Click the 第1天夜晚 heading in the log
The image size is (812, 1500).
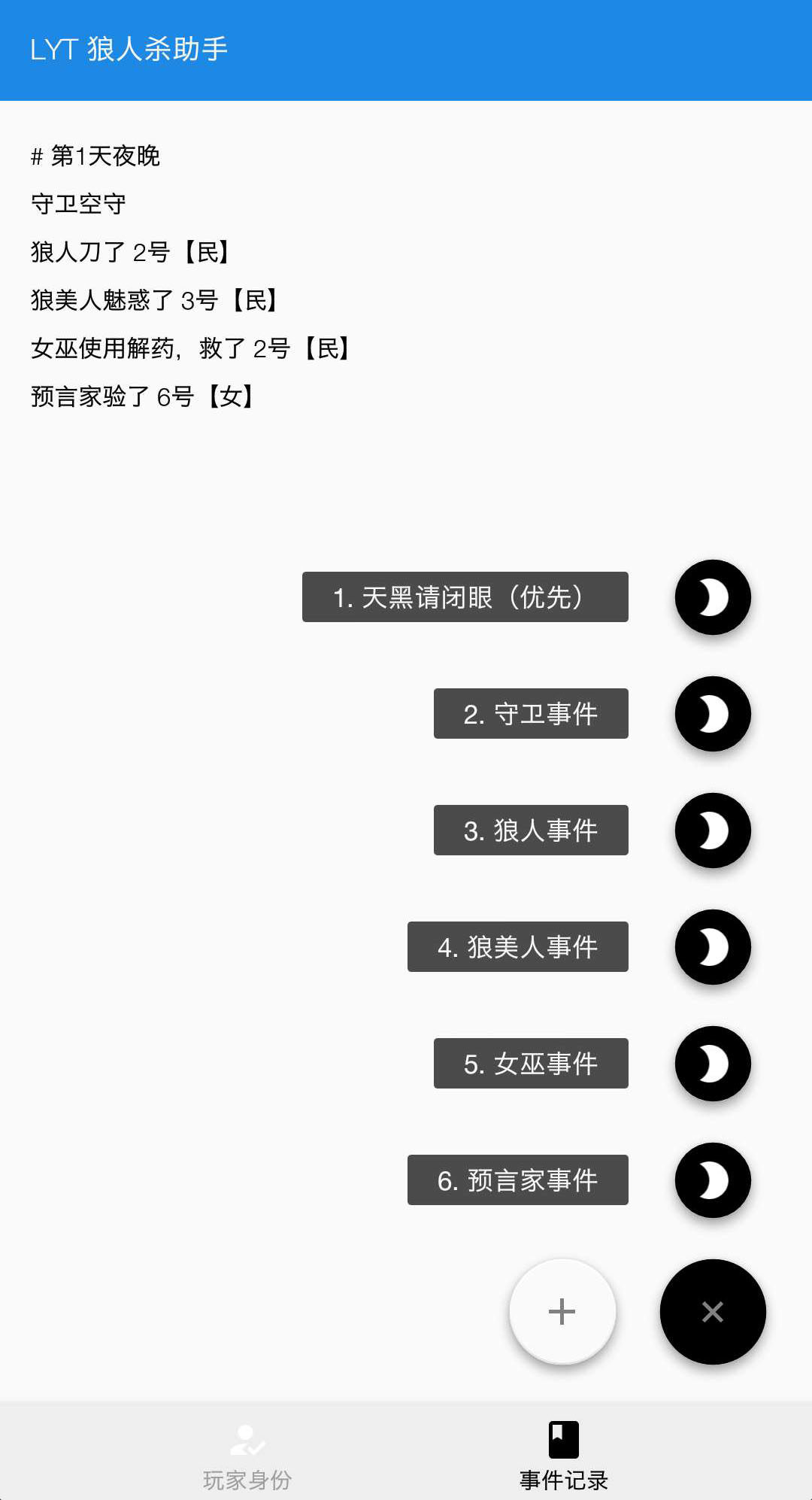pos(96,156)
